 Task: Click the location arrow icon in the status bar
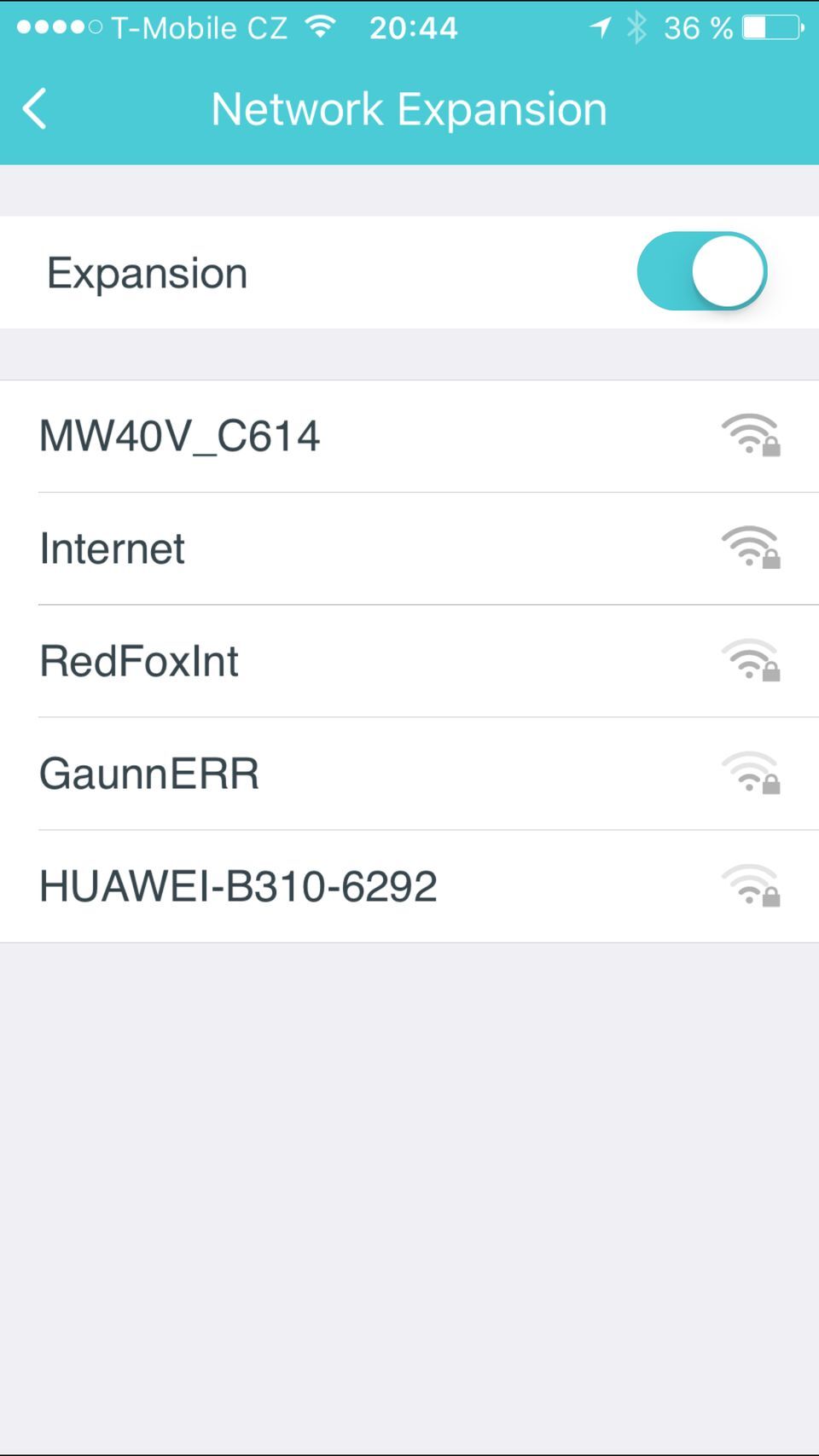pos(602,27)
